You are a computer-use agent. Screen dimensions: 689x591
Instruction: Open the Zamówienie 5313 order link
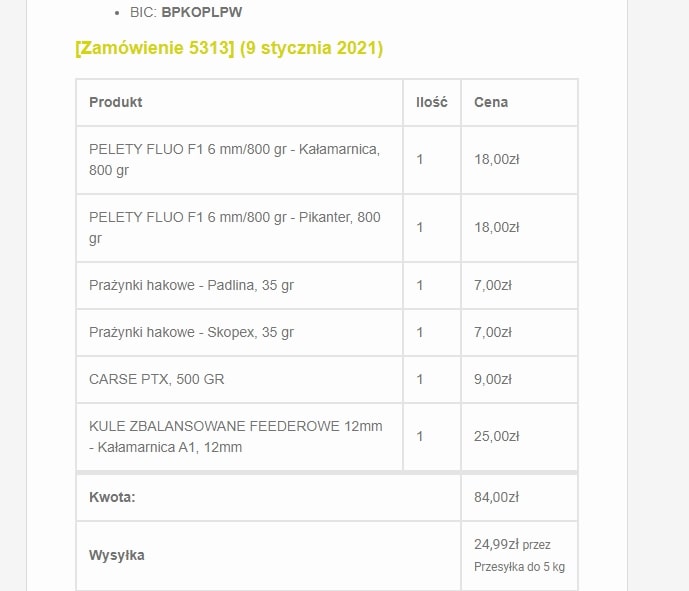[x=155, y=48]
